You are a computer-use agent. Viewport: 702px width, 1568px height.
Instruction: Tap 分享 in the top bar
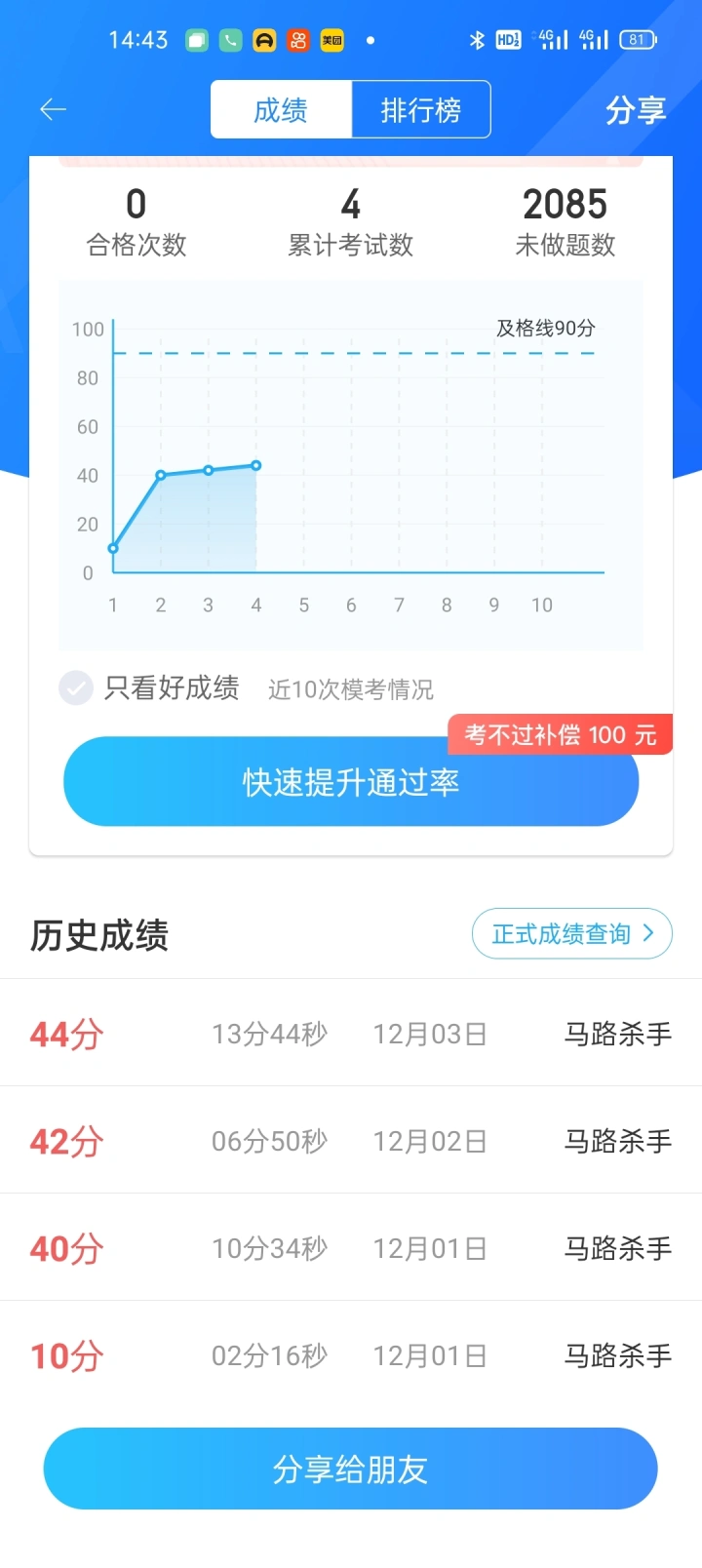tap(636, 110)
